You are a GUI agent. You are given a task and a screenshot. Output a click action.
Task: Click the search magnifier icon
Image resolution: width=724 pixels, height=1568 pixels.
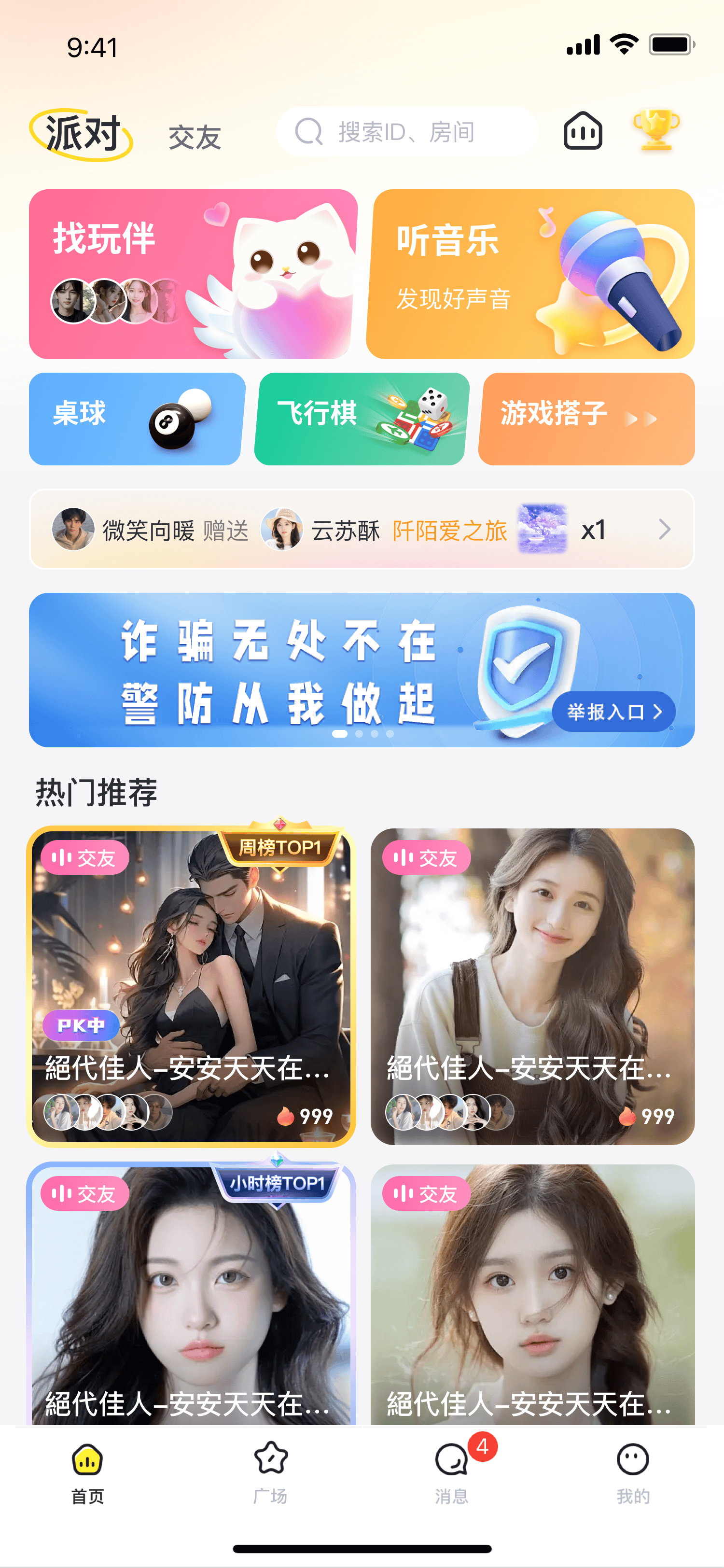[x=310, y=131]
